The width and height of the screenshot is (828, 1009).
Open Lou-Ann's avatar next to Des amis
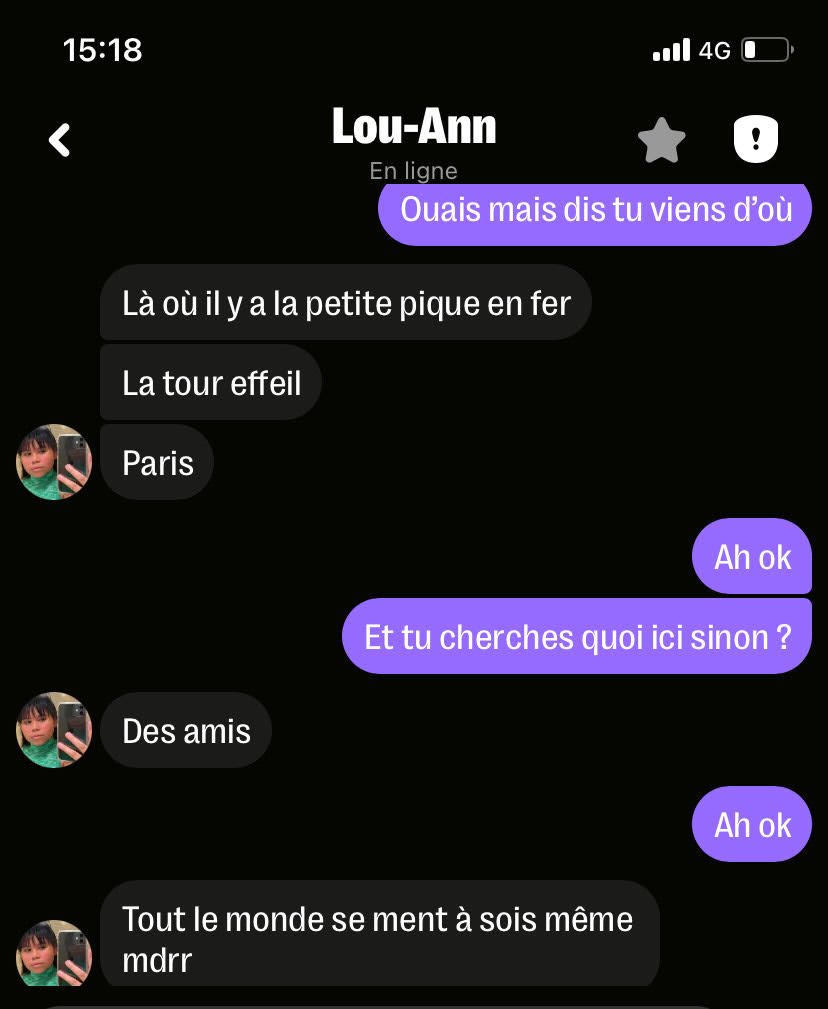(x=54, y=730)
